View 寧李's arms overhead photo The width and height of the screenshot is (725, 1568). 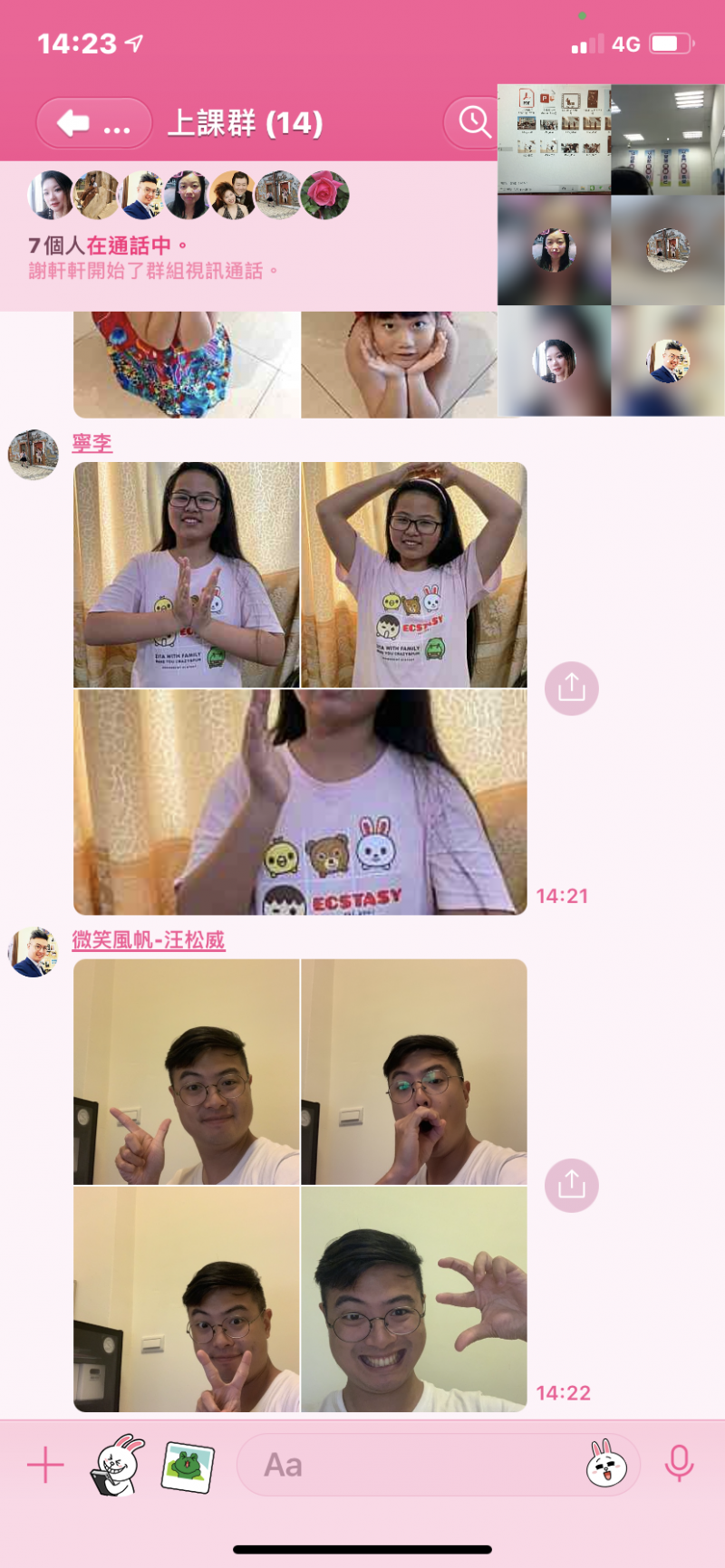click(x=414, y=574)
